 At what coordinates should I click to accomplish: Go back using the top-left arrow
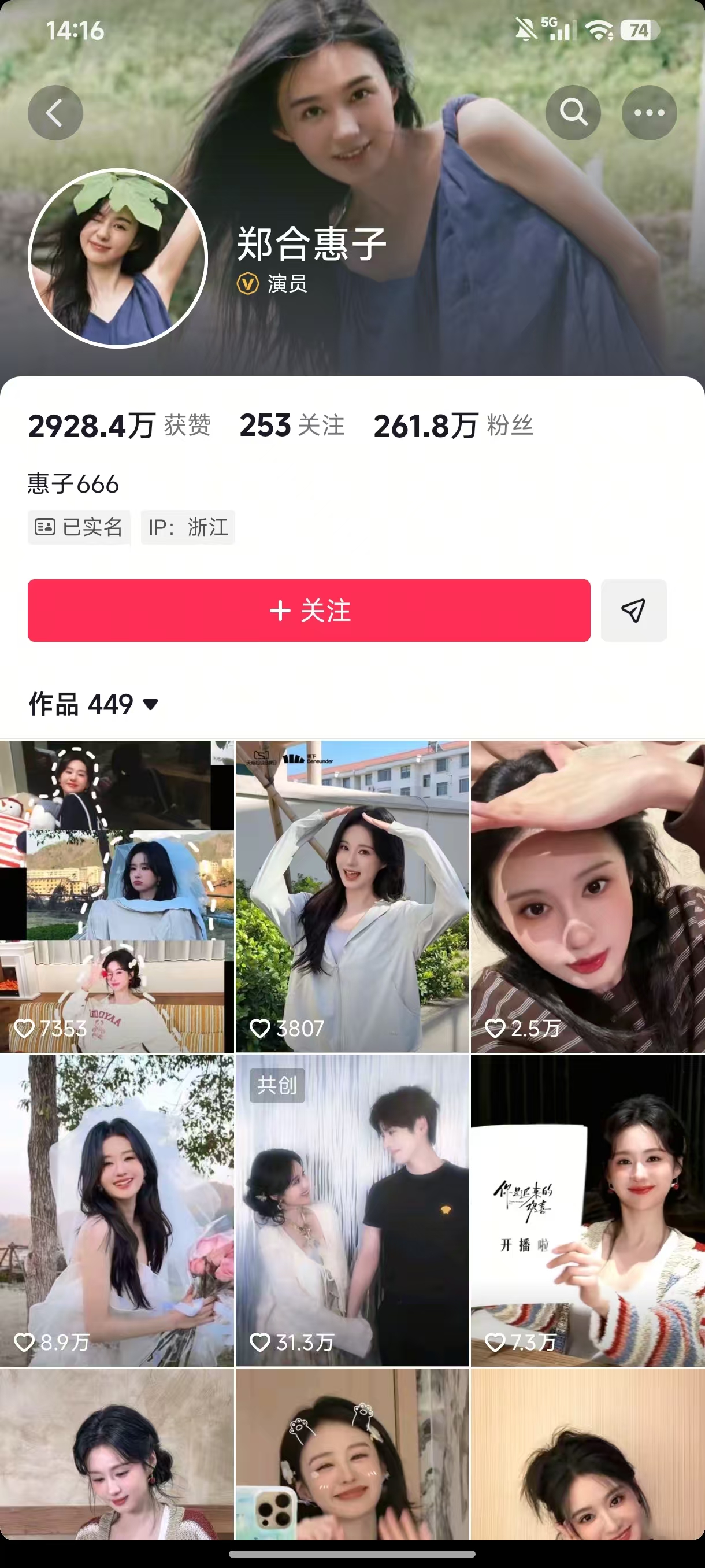(55, 113)
